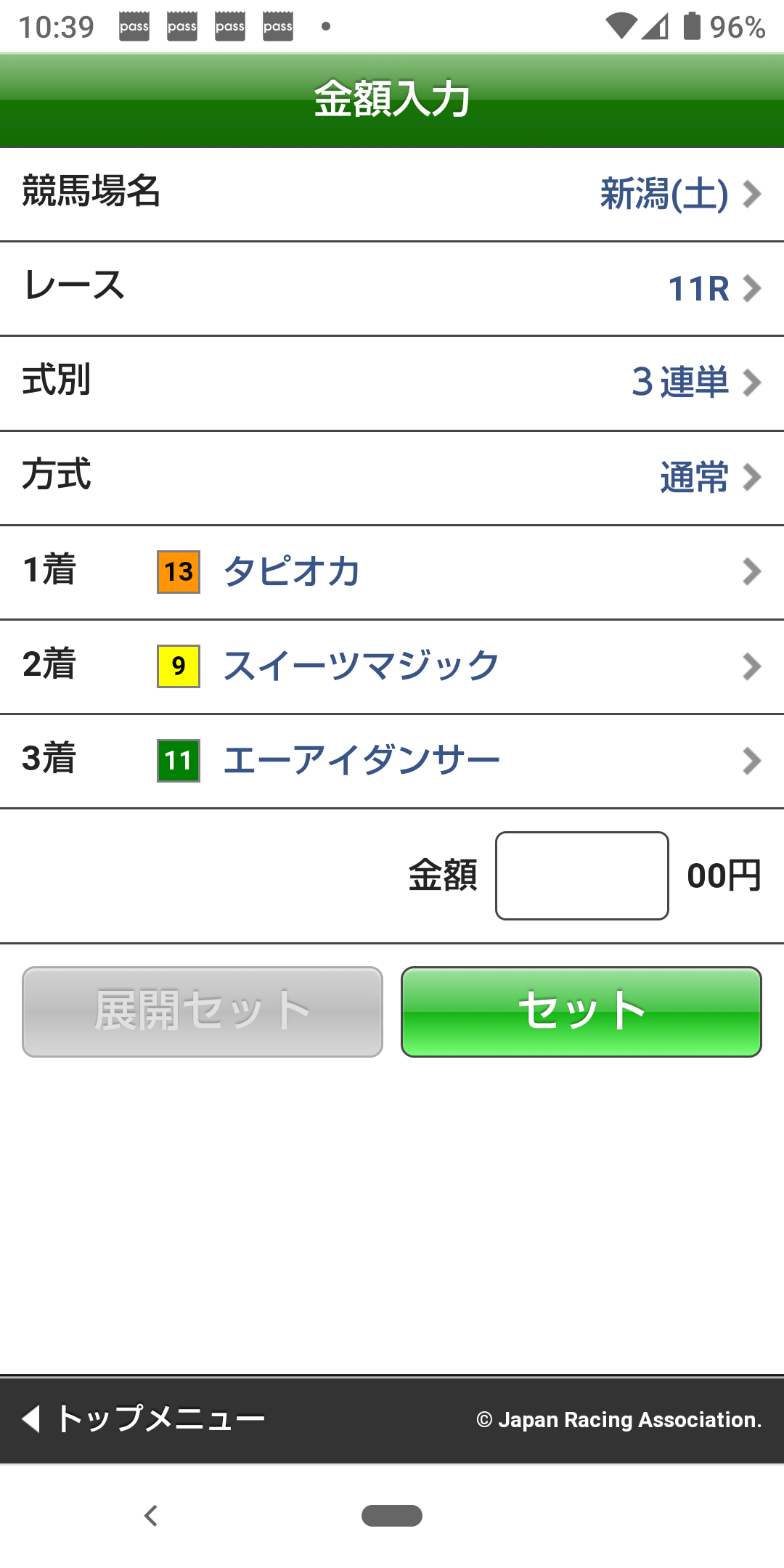The width and height of the screenshot is (784, 1568).
Task: Open the 2着 horse selection row
Action: (392, 666)
